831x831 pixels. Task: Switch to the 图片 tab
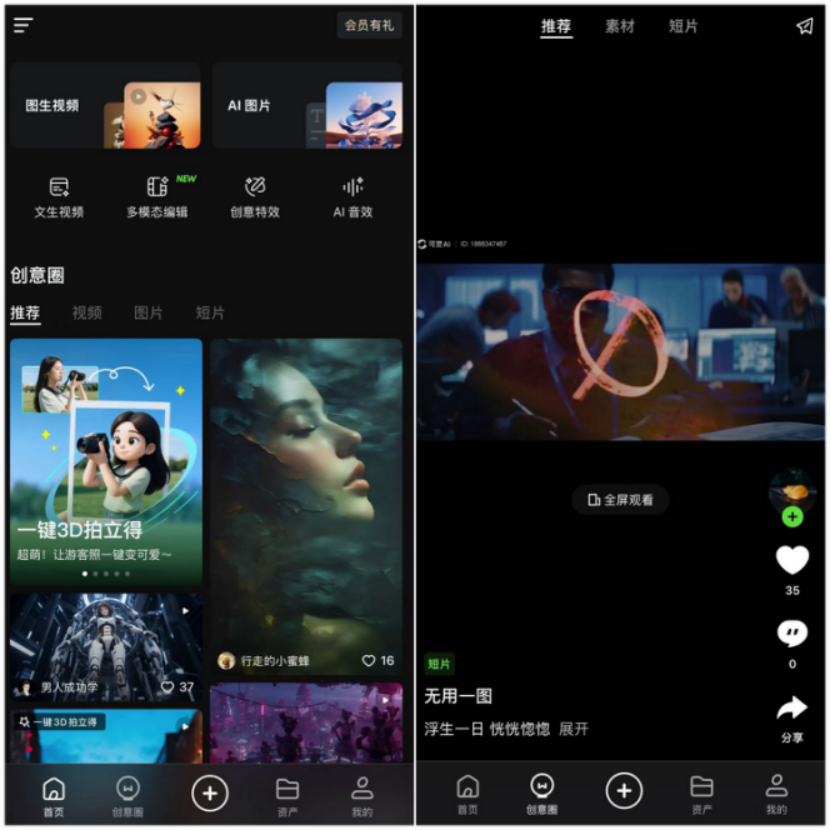pos(148,313)
